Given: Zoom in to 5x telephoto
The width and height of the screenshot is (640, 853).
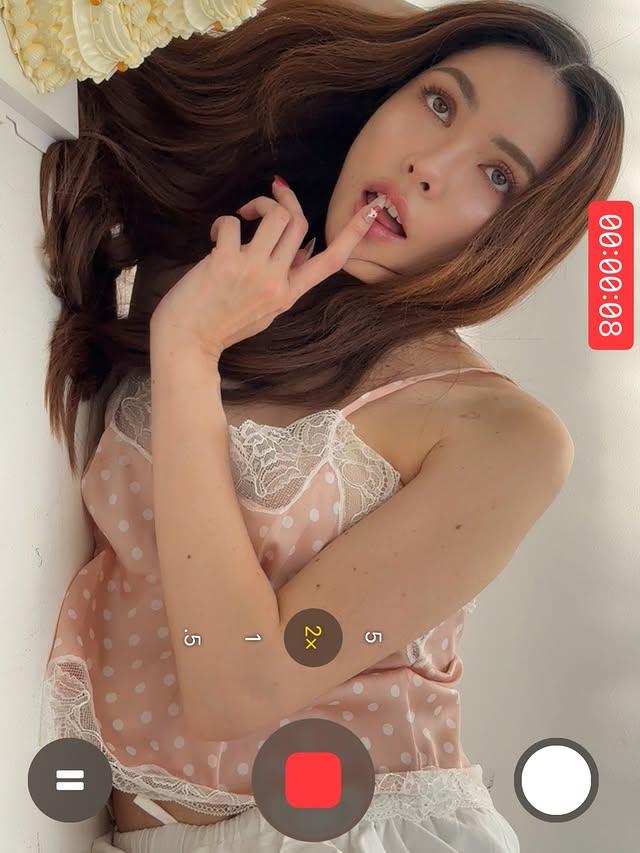Looking at the screenshot, I should (372, 638).
